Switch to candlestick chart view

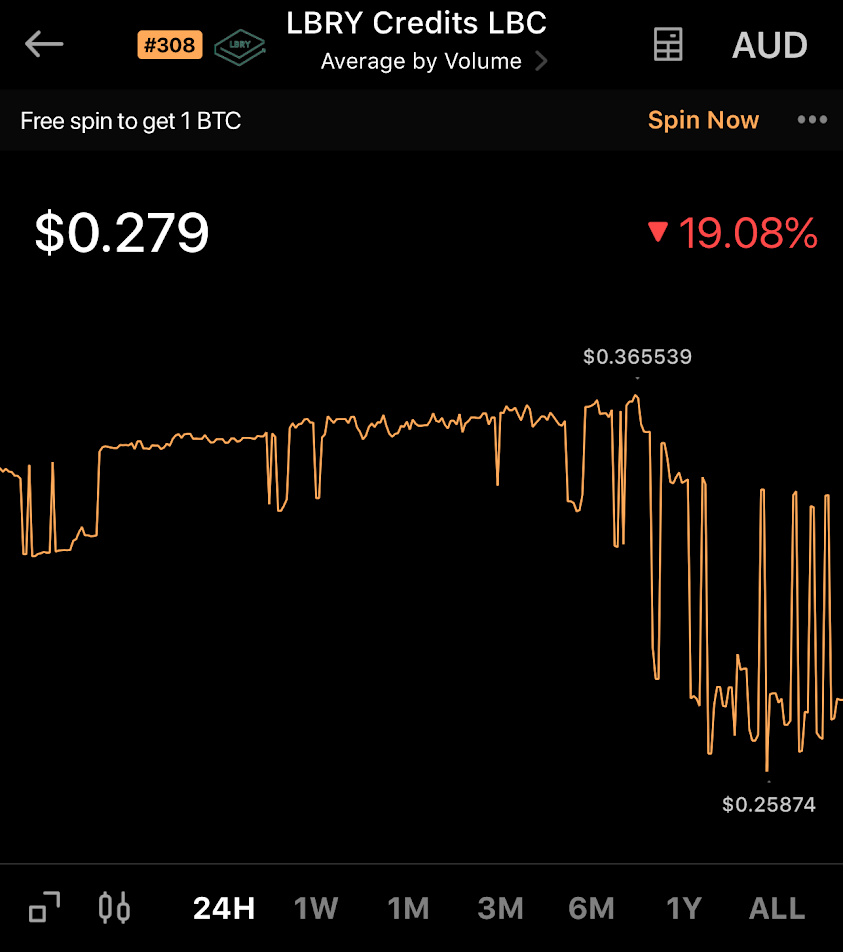tap(114, 908)
